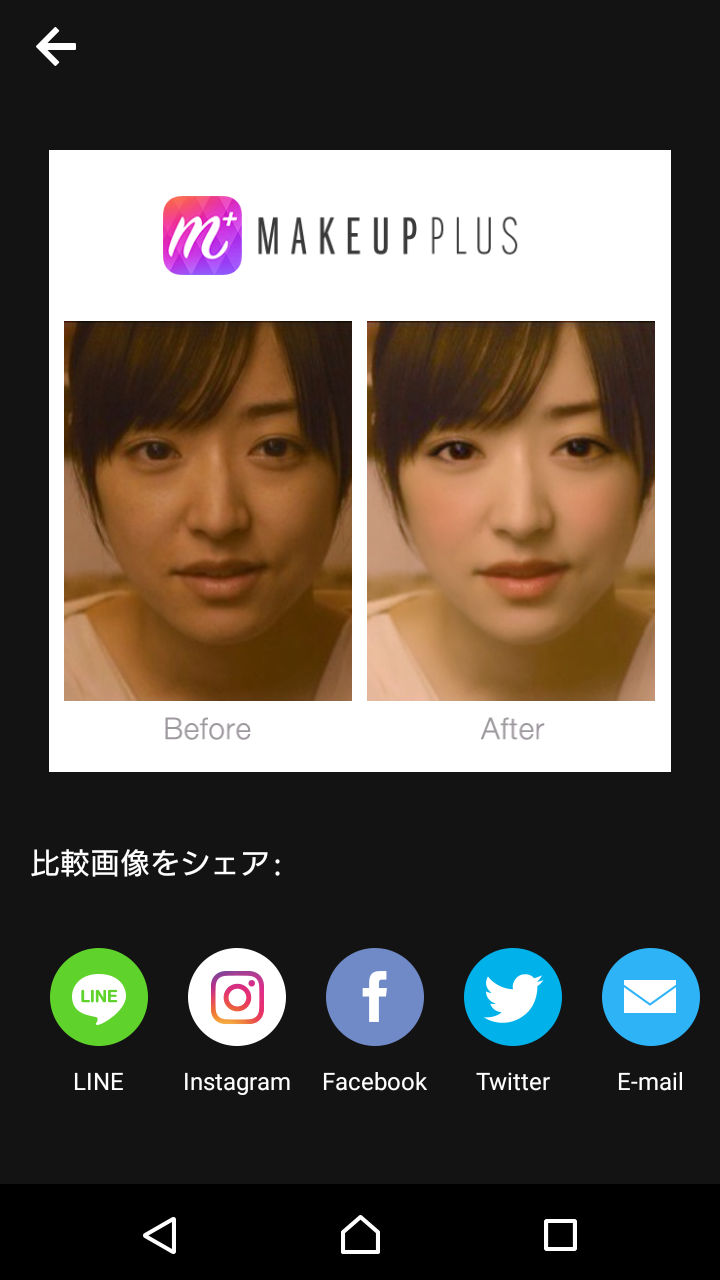Tap the After caption label

pyautogui.click(x=512, y=729)
